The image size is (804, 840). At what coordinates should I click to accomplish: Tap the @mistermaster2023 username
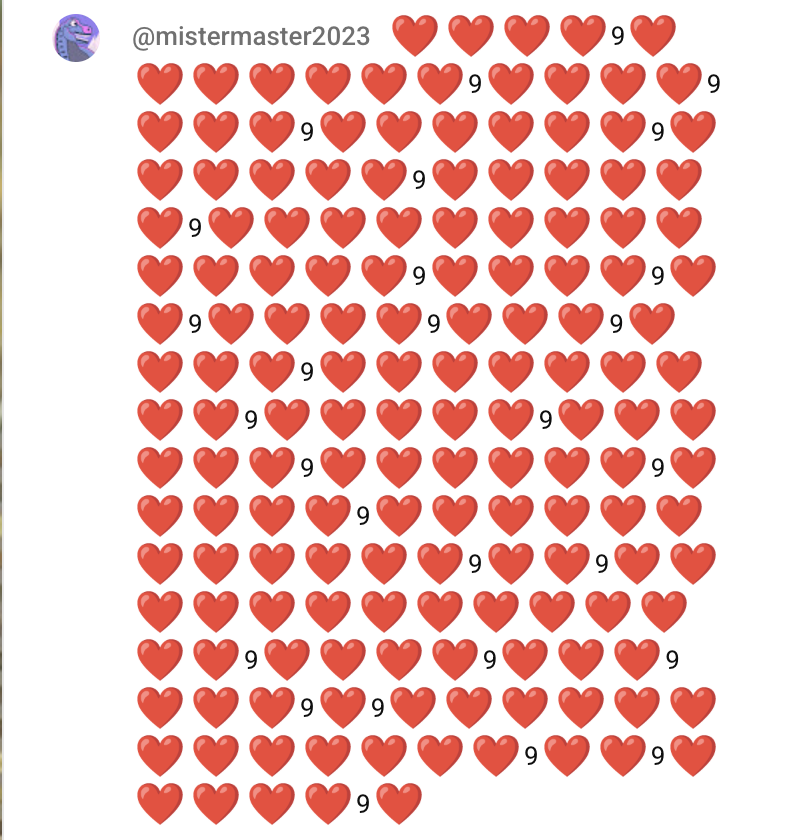(251, 38)
